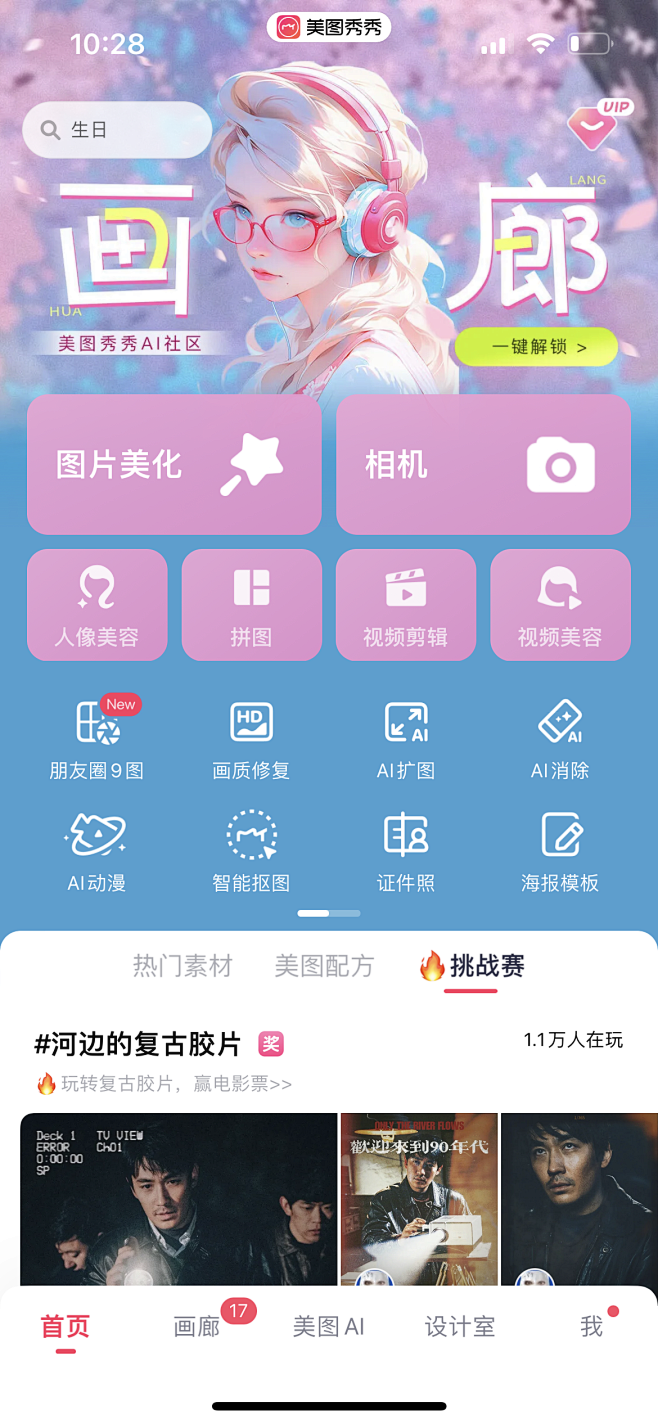This screenshot has height=1424, width=658.
Task: Launch the 相机 camera
Action: [483, 464]
